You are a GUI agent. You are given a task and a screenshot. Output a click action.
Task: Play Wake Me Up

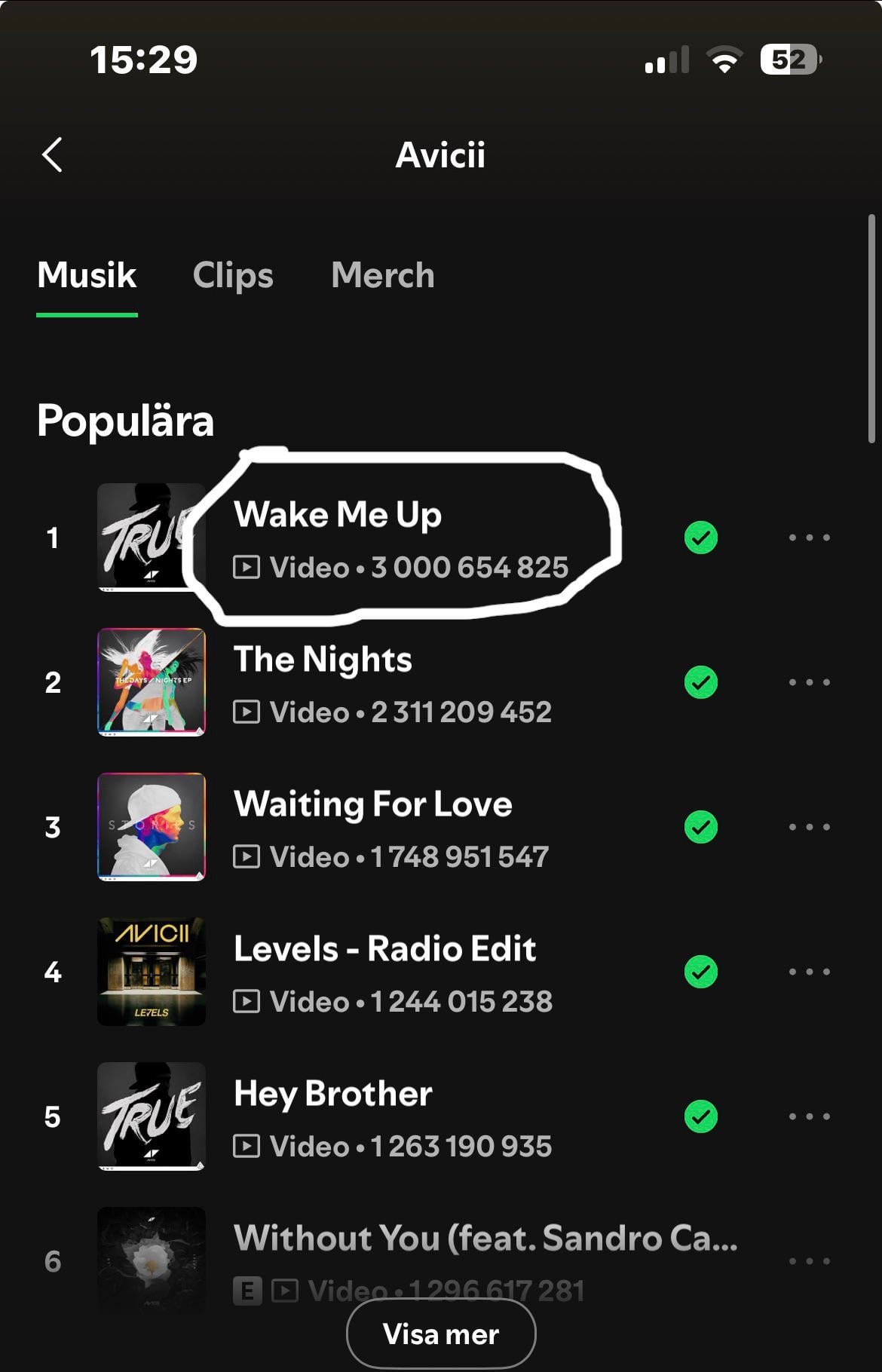click(x=337, y=516)
